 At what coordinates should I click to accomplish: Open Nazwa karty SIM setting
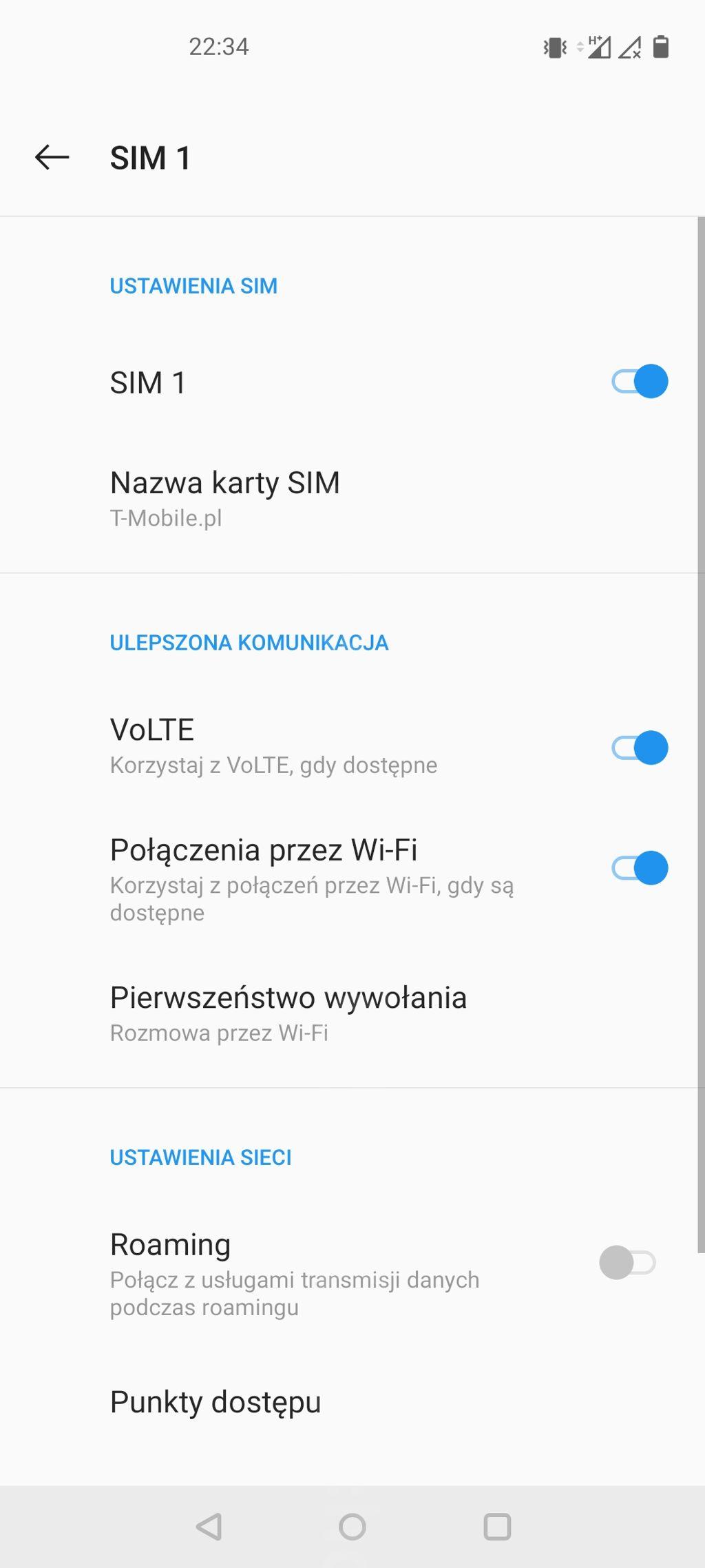(352, 499)
